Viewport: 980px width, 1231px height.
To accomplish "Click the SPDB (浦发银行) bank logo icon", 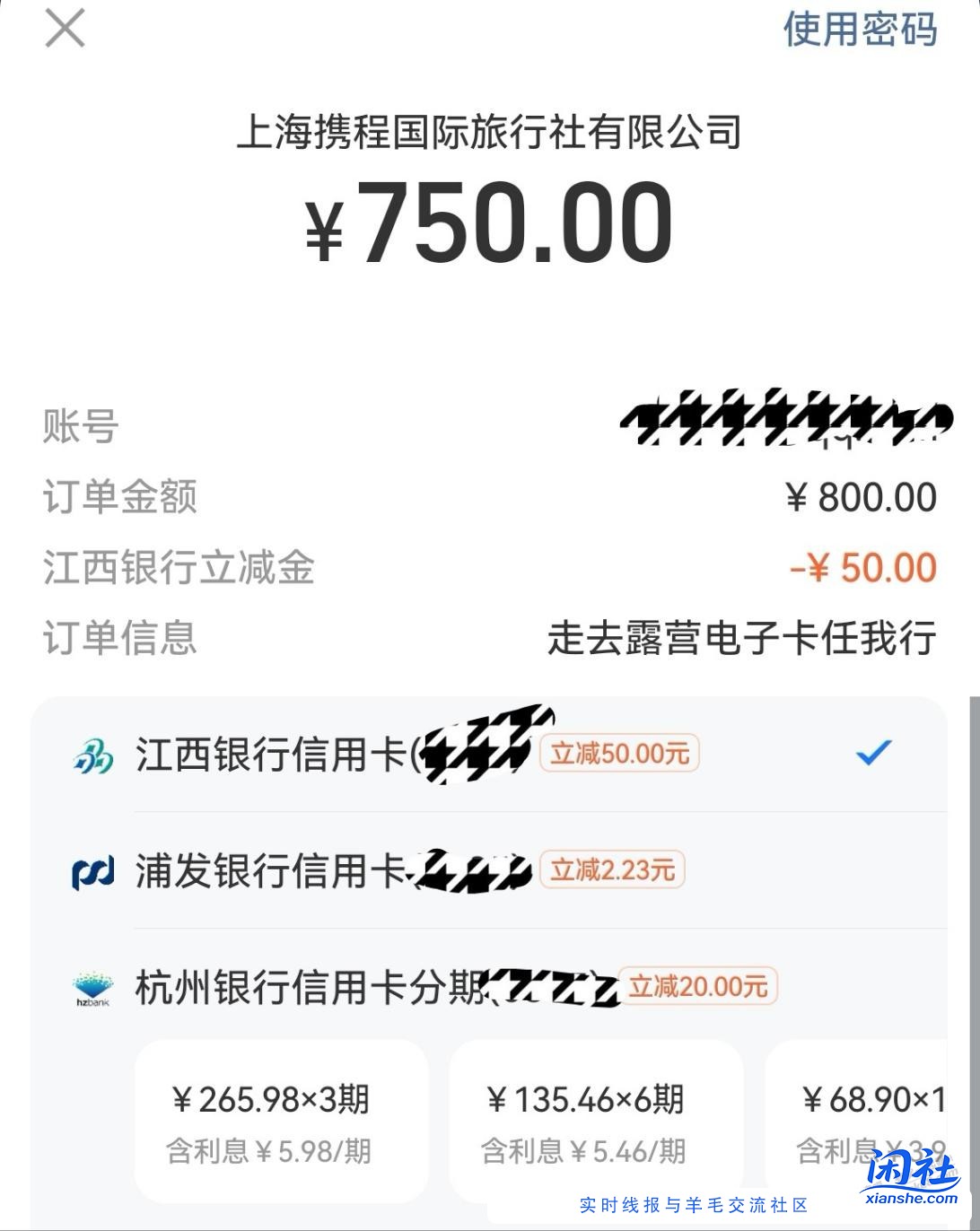I will coord(94,871).
